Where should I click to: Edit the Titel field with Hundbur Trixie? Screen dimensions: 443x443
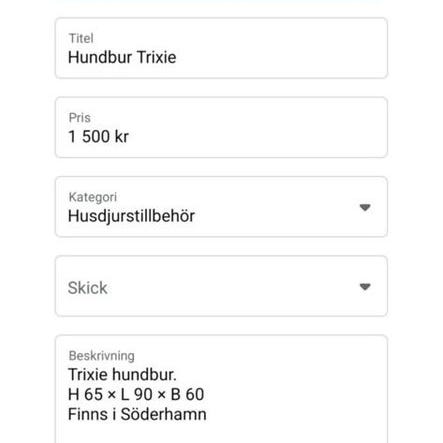tap(221, 48)
